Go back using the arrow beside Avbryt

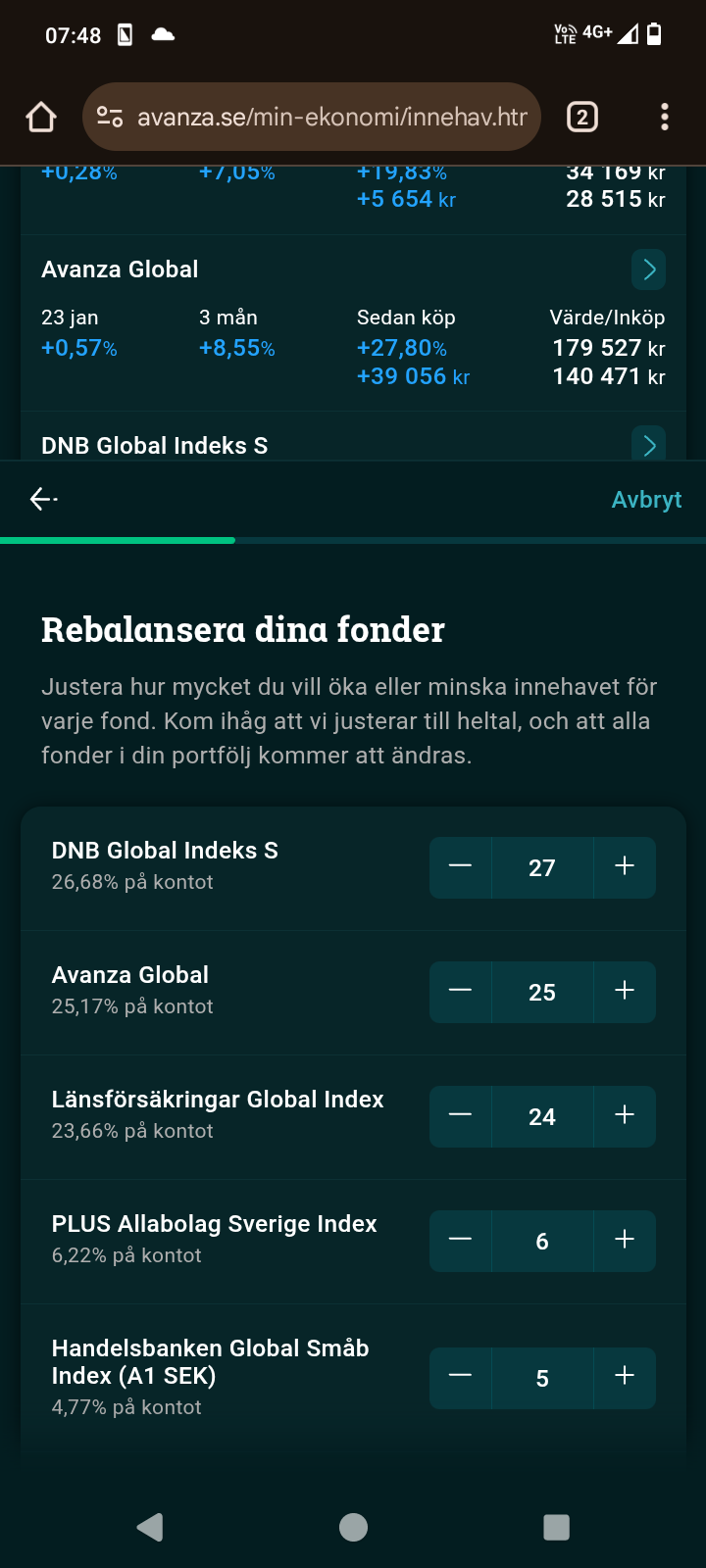pos(43,500)
